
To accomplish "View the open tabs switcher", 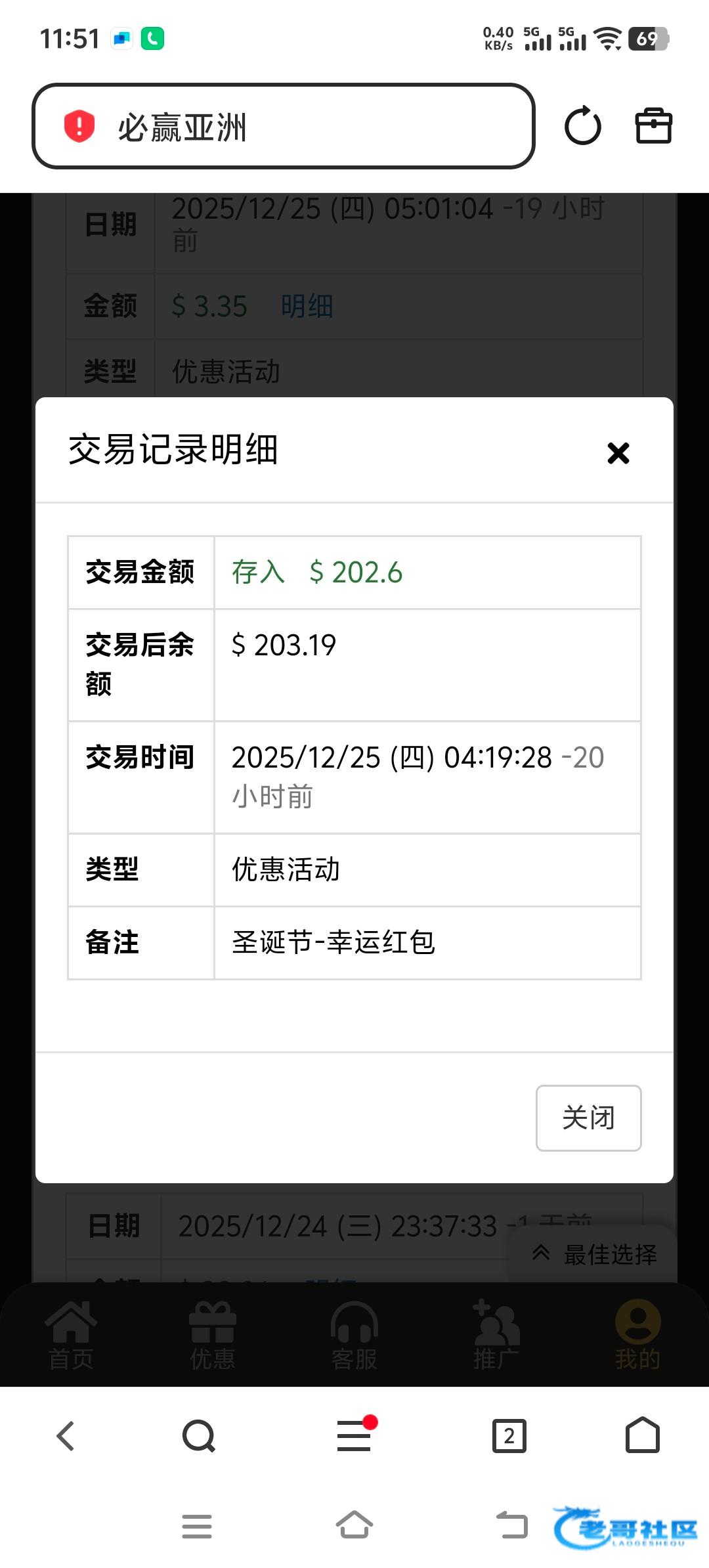I will coord(509,1435).
